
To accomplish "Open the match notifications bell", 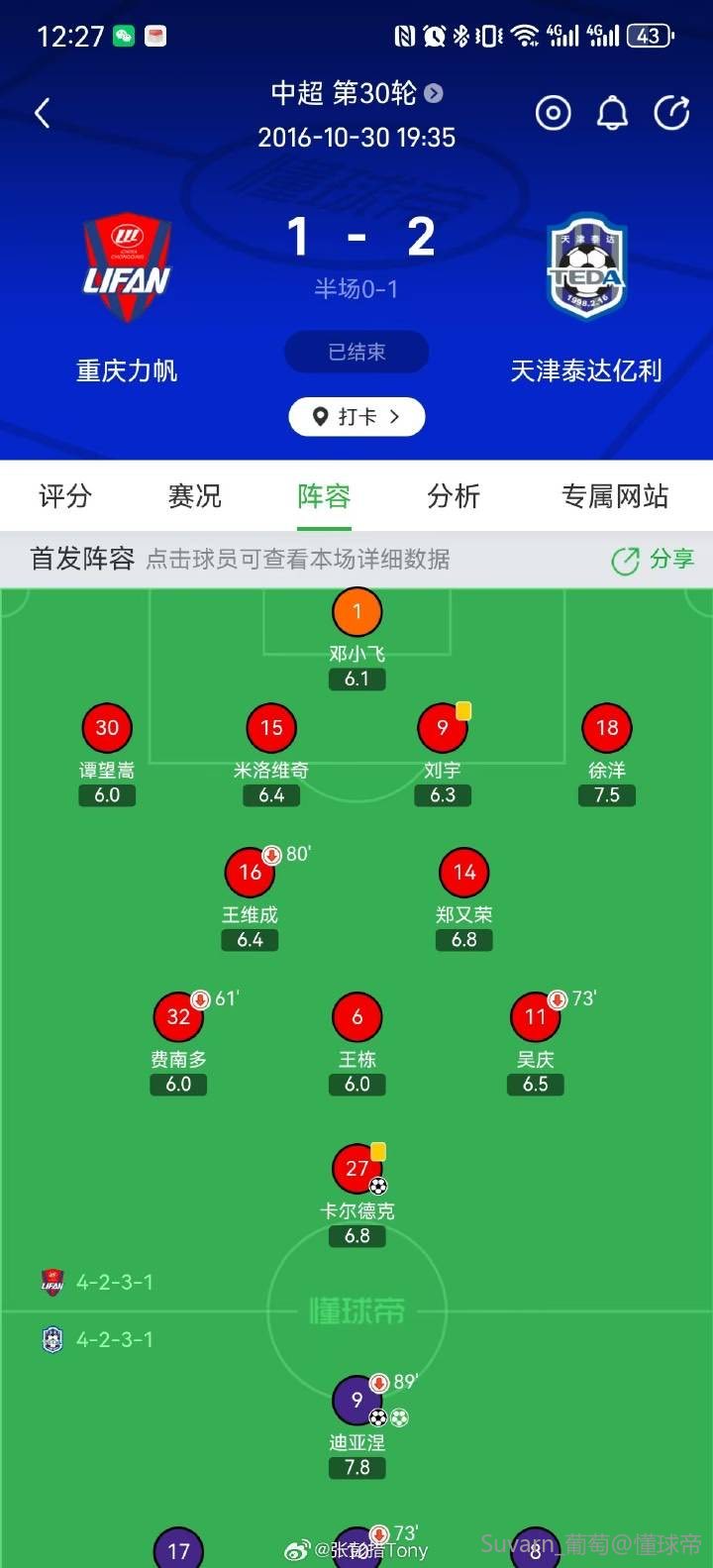I will click(612, 114).
